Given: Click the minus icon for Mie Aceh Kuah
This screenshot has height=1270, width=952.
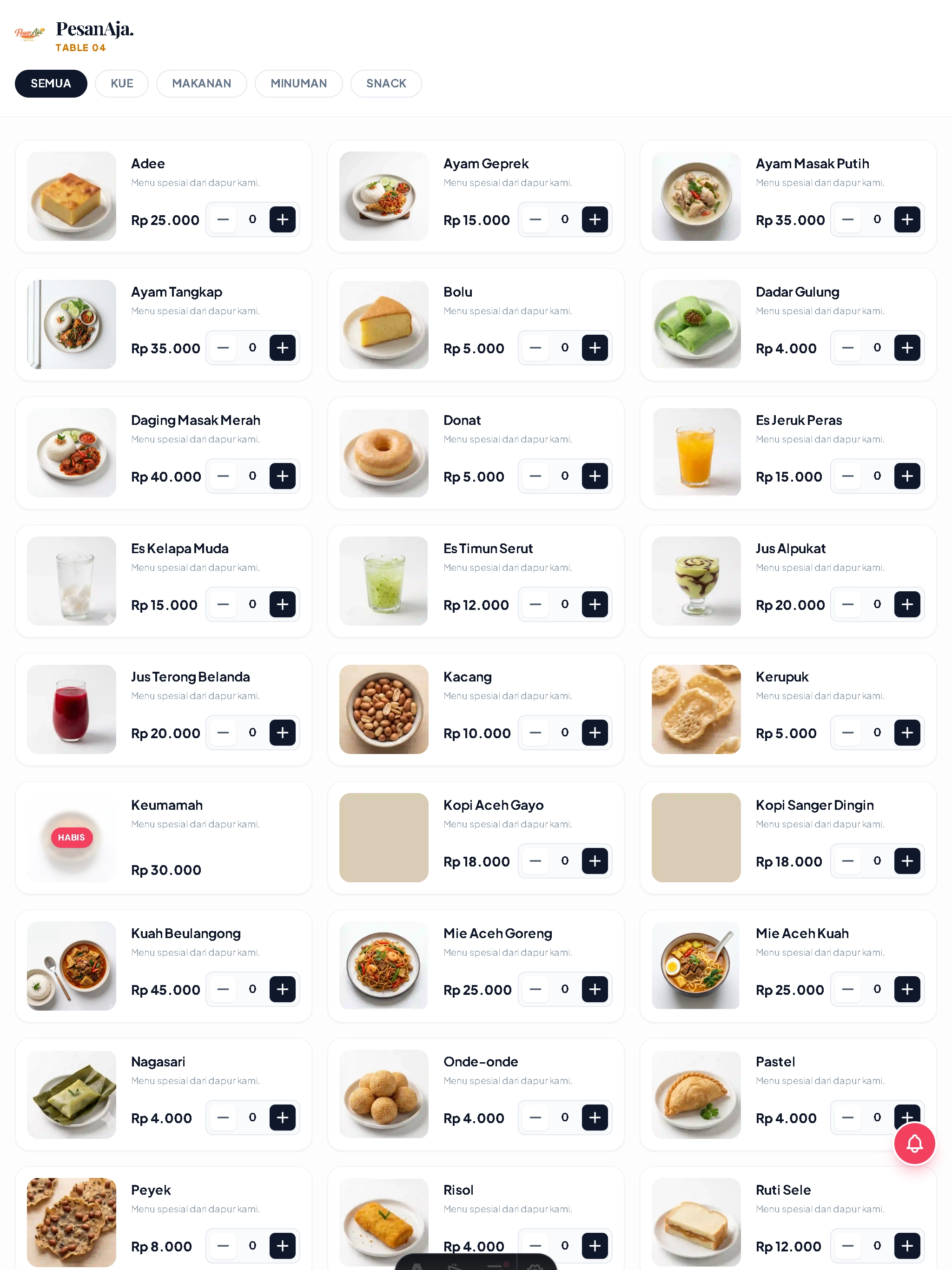Looking at the screenshot, I should 847,989.
